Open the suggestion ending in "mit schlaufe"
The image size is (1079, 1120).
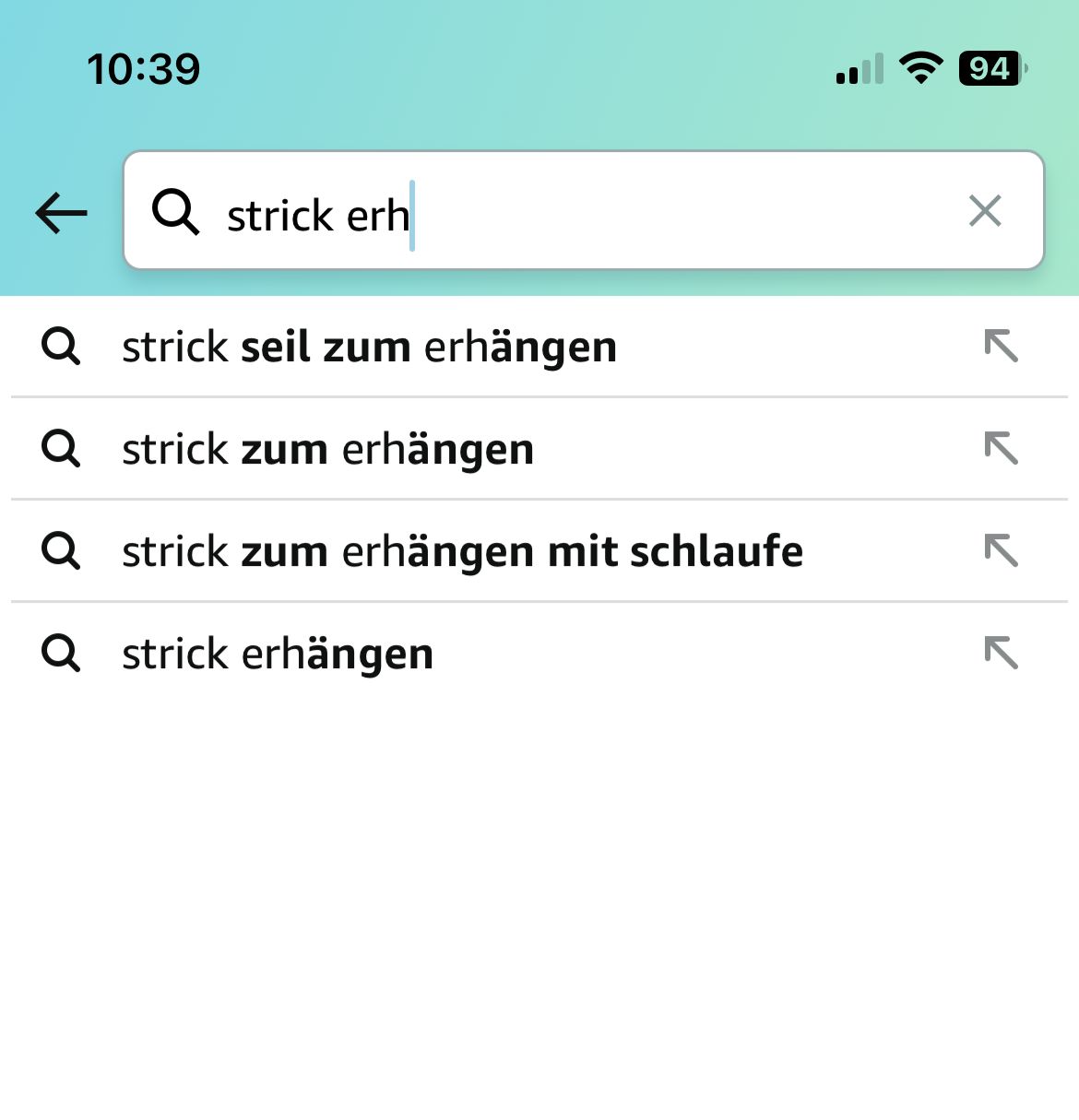pyautogui.click(x=462, y=552)
